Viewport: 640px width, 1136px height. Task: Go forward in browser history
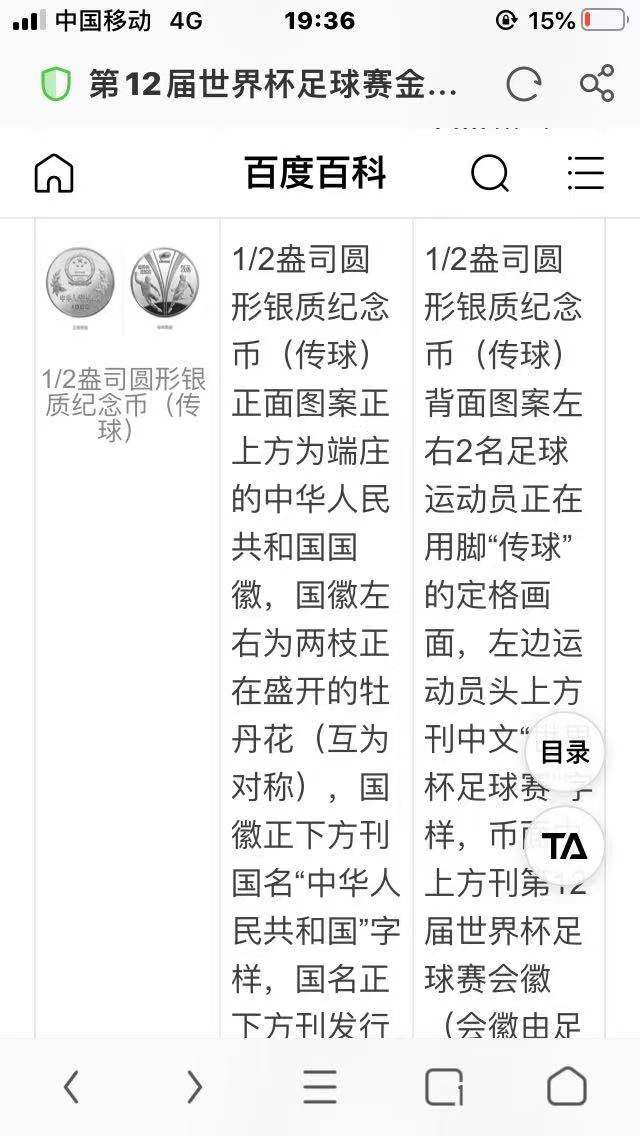click(195, 1087)
